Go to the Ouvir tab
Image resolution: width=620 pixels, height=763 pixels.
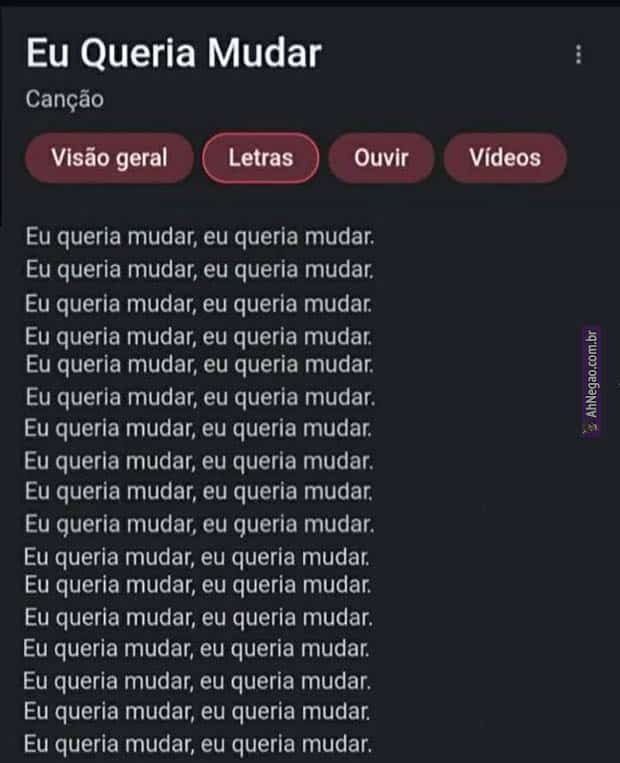(381, 158)
